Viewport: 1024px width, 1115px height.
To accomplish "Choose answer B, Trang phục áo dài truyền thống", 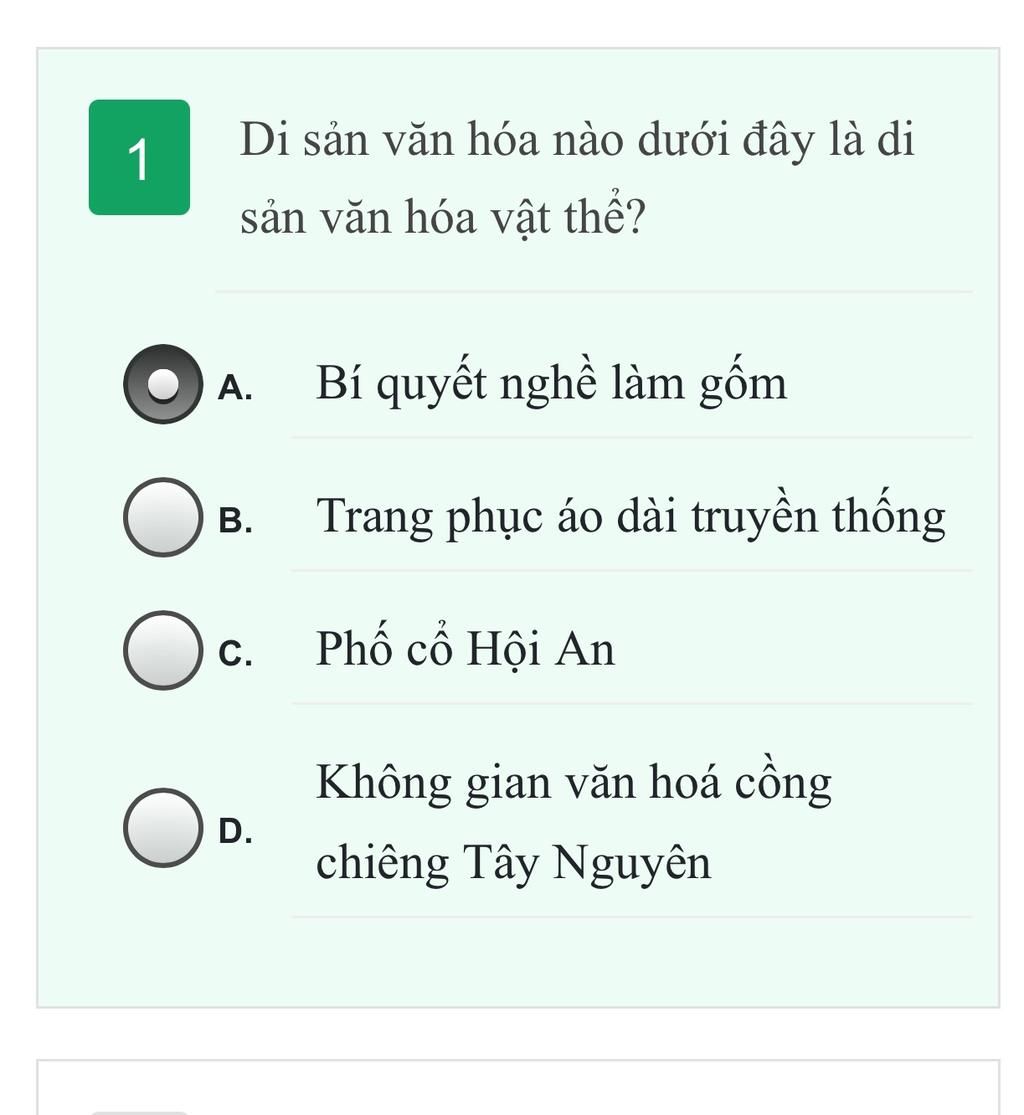I will pyautogui.click(x=161, y=517).
